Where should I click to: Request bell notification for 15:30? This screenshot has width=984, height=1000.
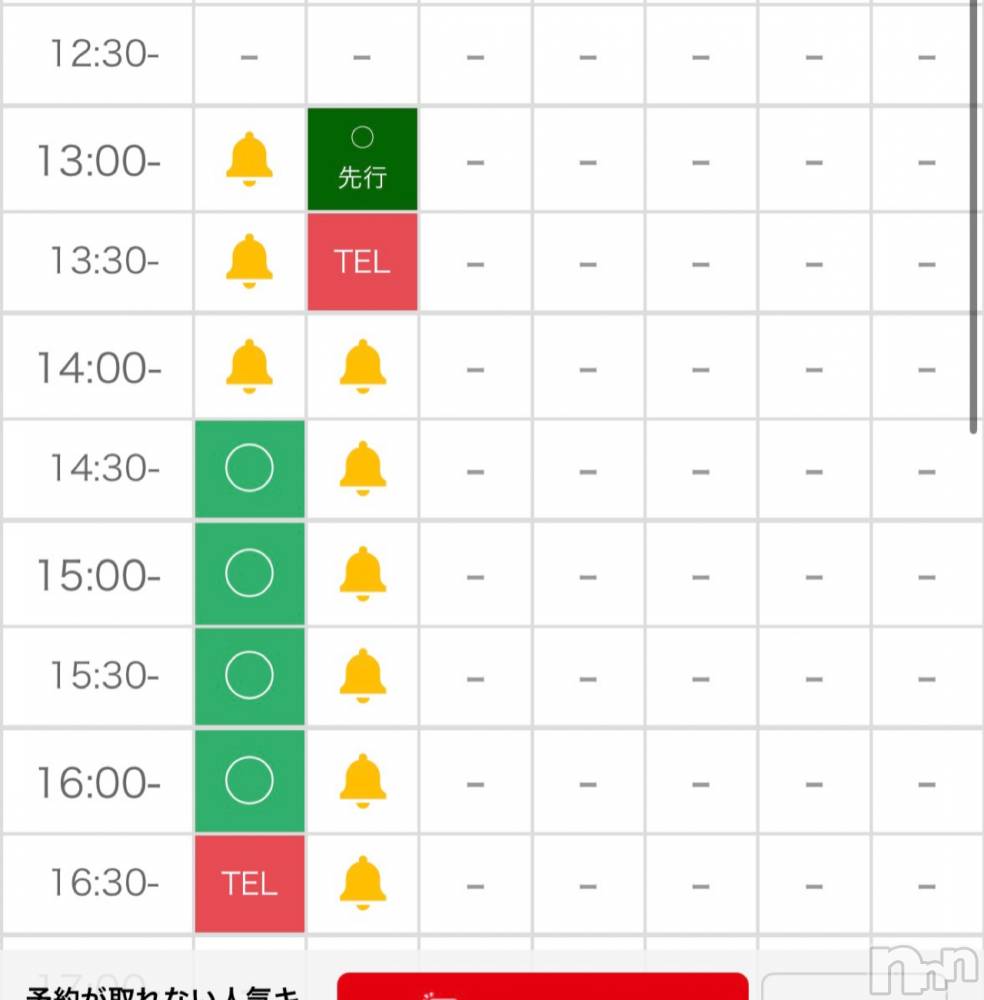tap(362, 678)
